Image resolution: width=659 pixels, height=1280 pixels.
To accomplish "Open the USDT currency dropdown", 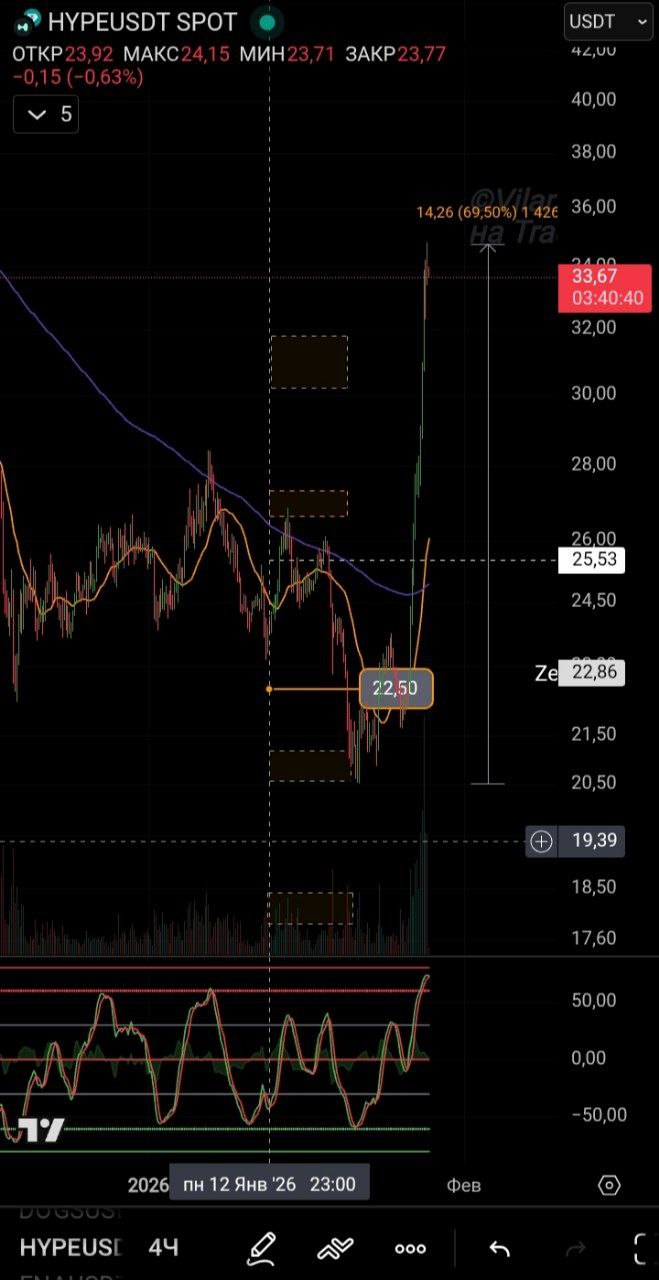I will 607,21.
